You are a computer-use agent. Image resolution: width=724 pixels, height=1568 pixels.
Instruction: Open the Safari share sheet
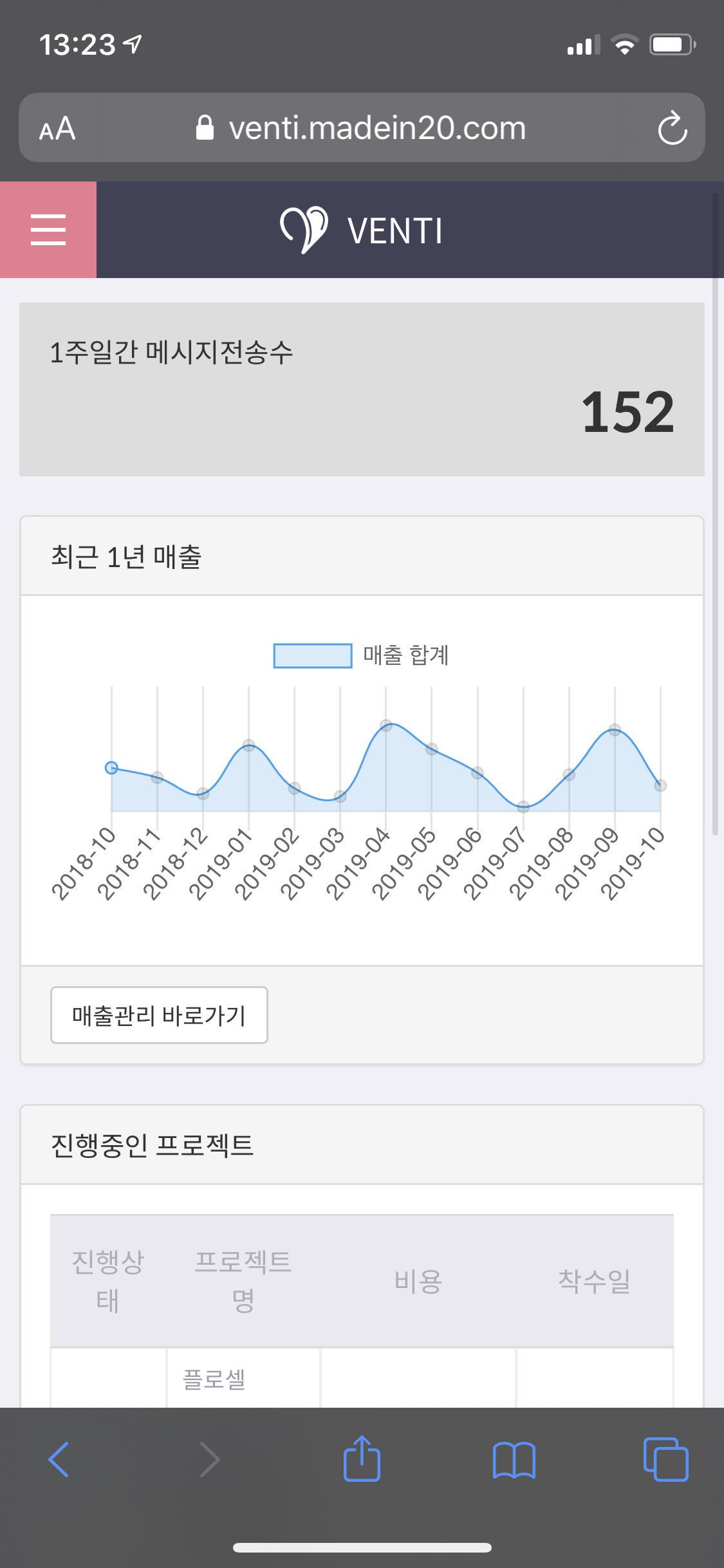tap(362, 1459)
